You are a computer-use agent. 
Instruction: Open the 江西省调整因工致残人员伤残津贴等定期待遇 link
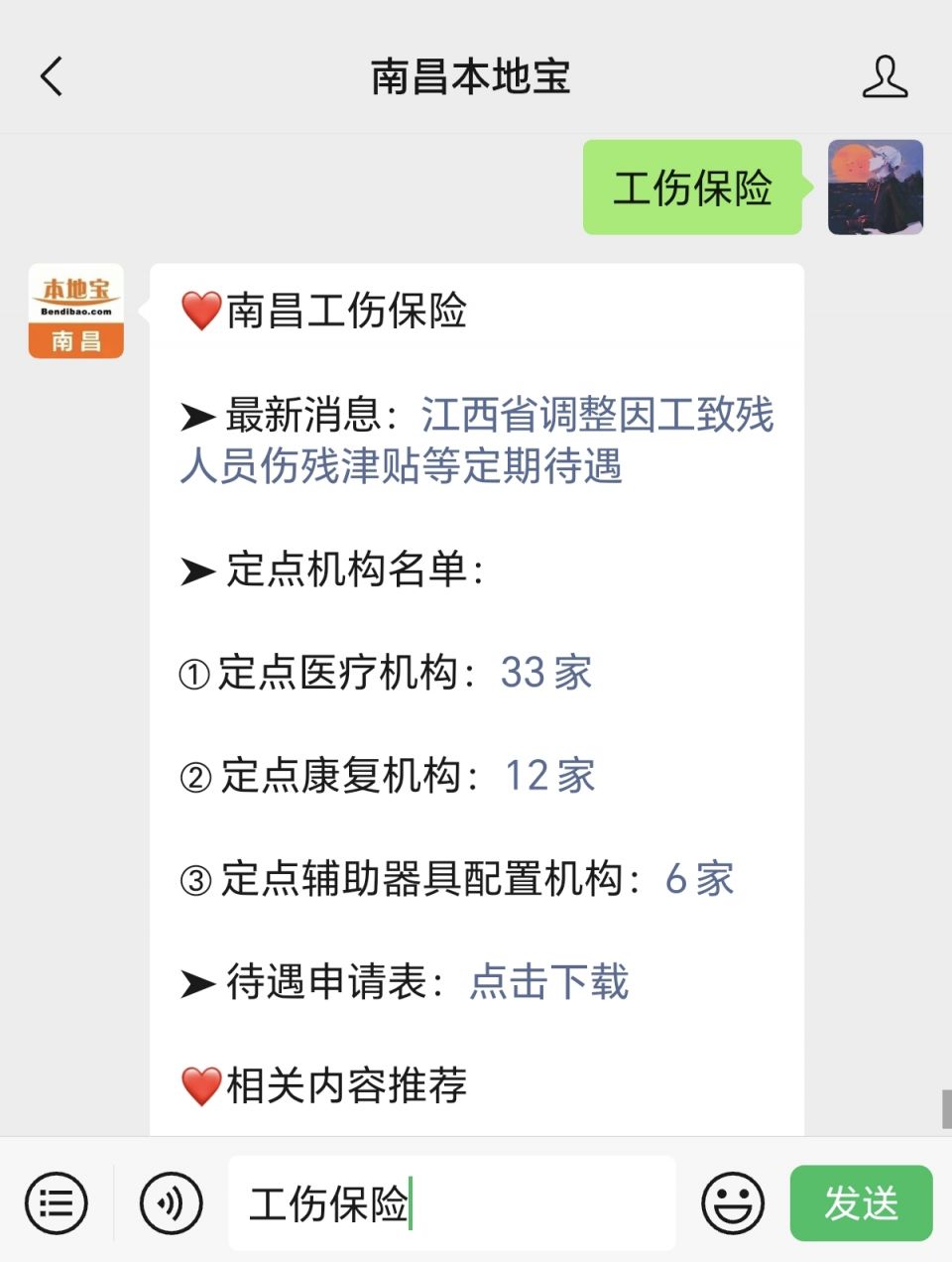pyautogui.click(x=476, y=441)
